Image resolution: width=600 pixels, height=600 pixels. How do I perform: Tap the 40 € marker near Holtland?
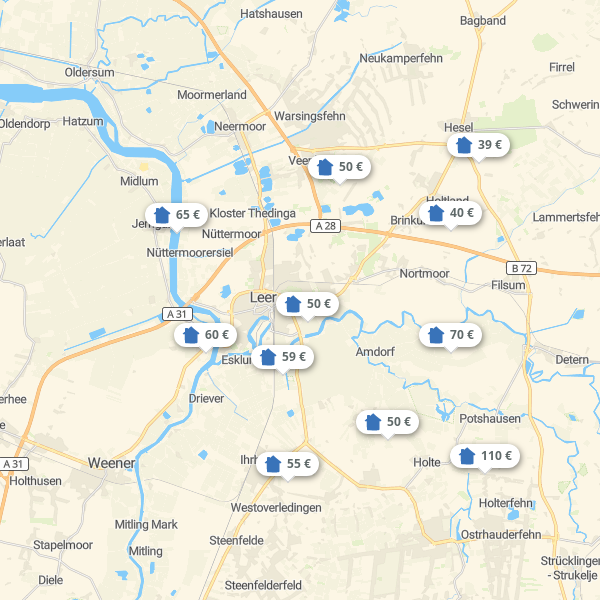tap(450, 213)
